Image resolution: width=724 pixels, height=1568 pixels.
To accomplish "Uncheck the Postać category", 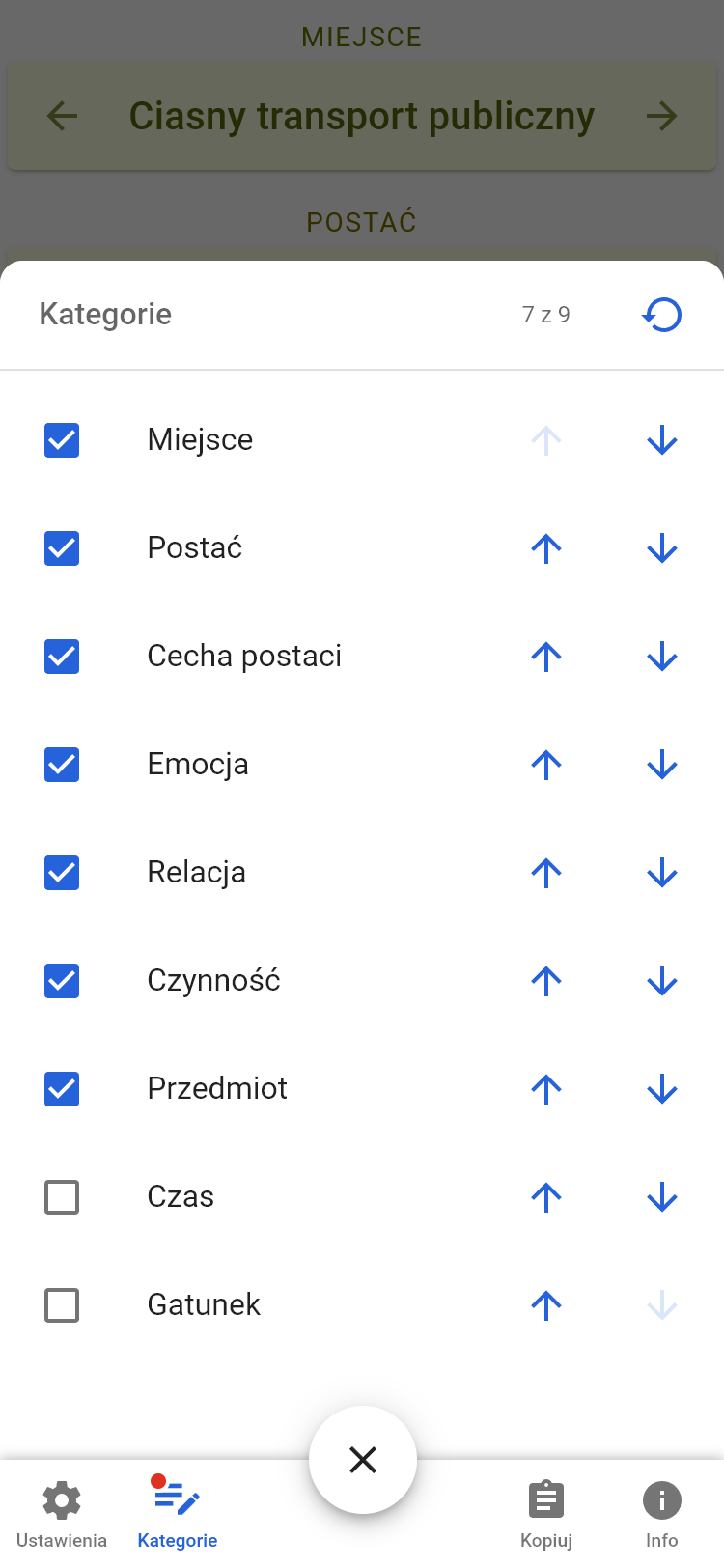I will 62,548.
